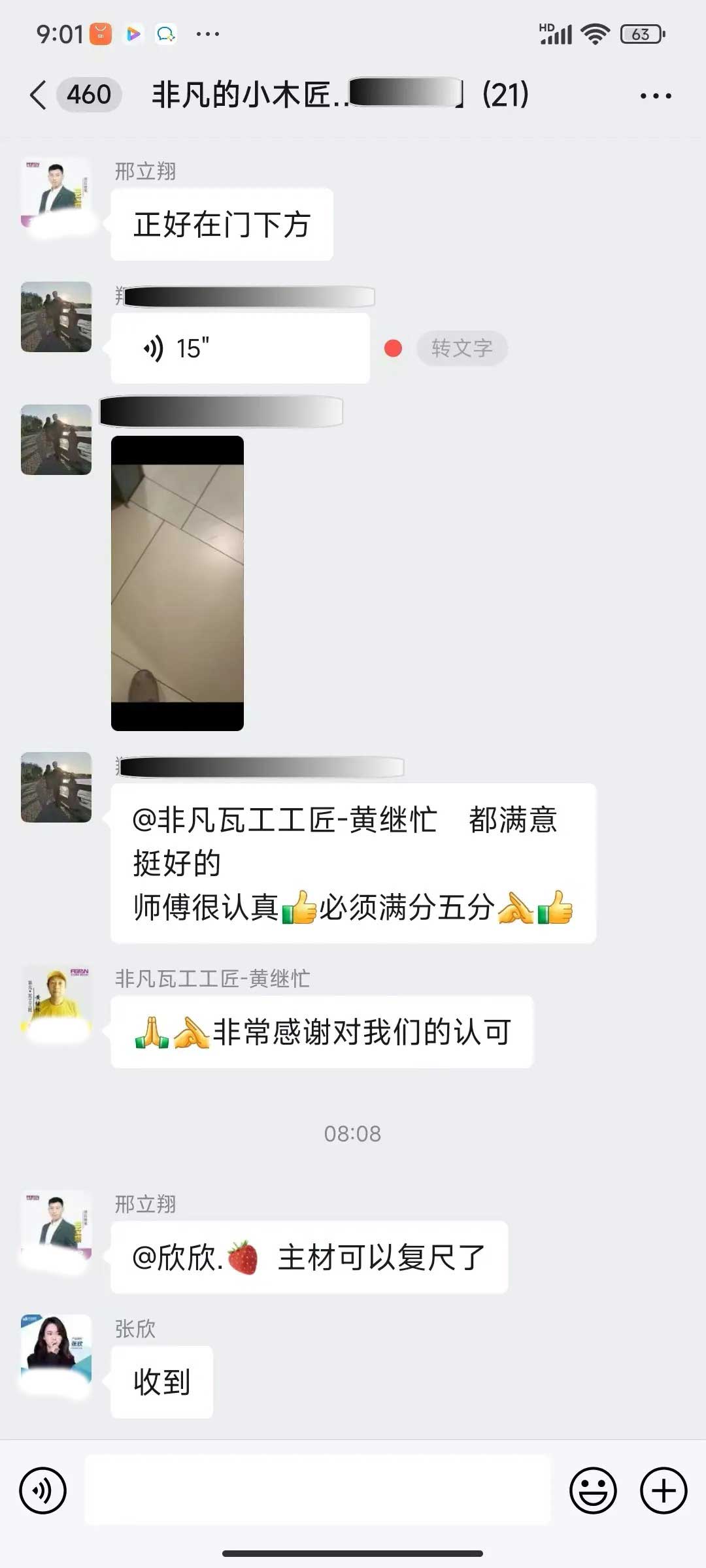Open the group chat overflow menu

coord(655,96)
